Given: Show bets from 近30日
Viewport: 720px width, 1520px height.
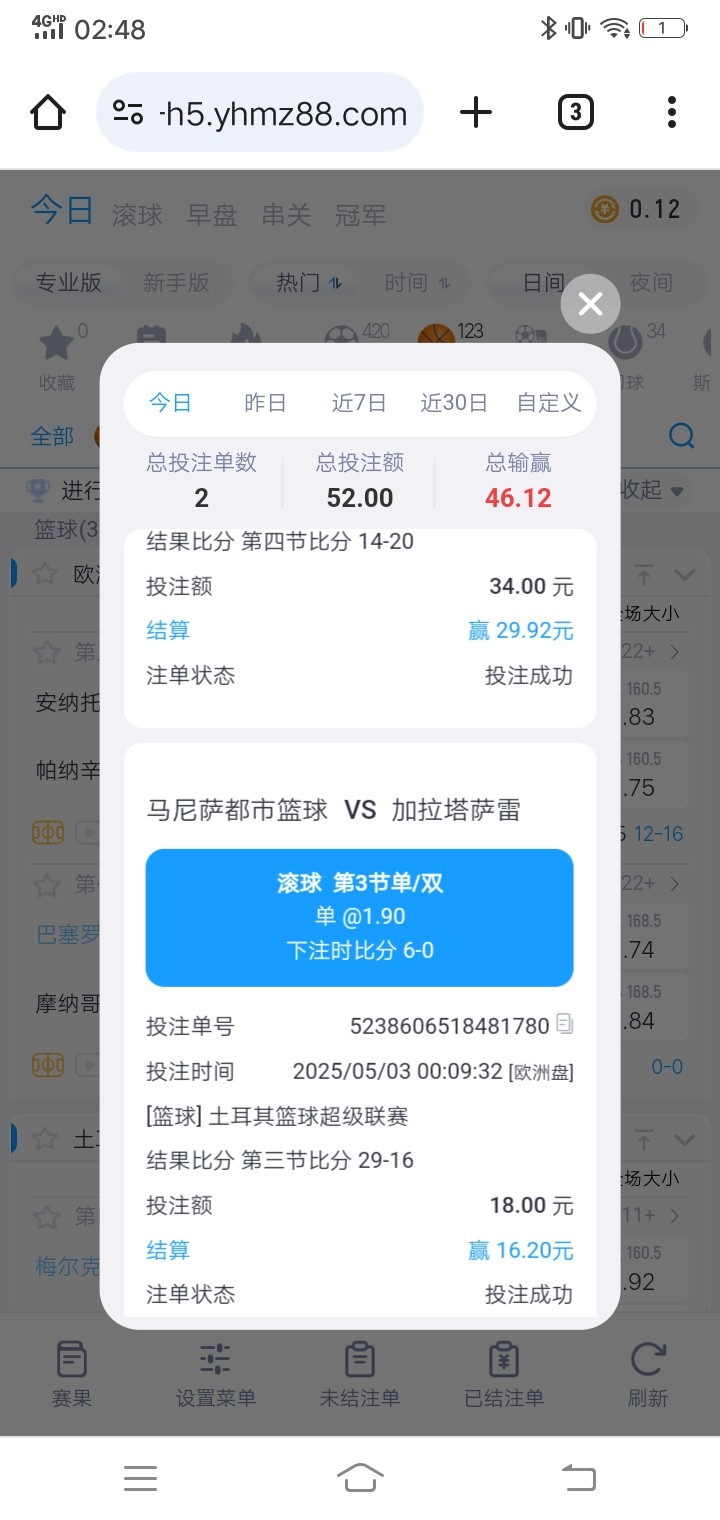Looking at the screenshot, I should [x=454, y=403].
